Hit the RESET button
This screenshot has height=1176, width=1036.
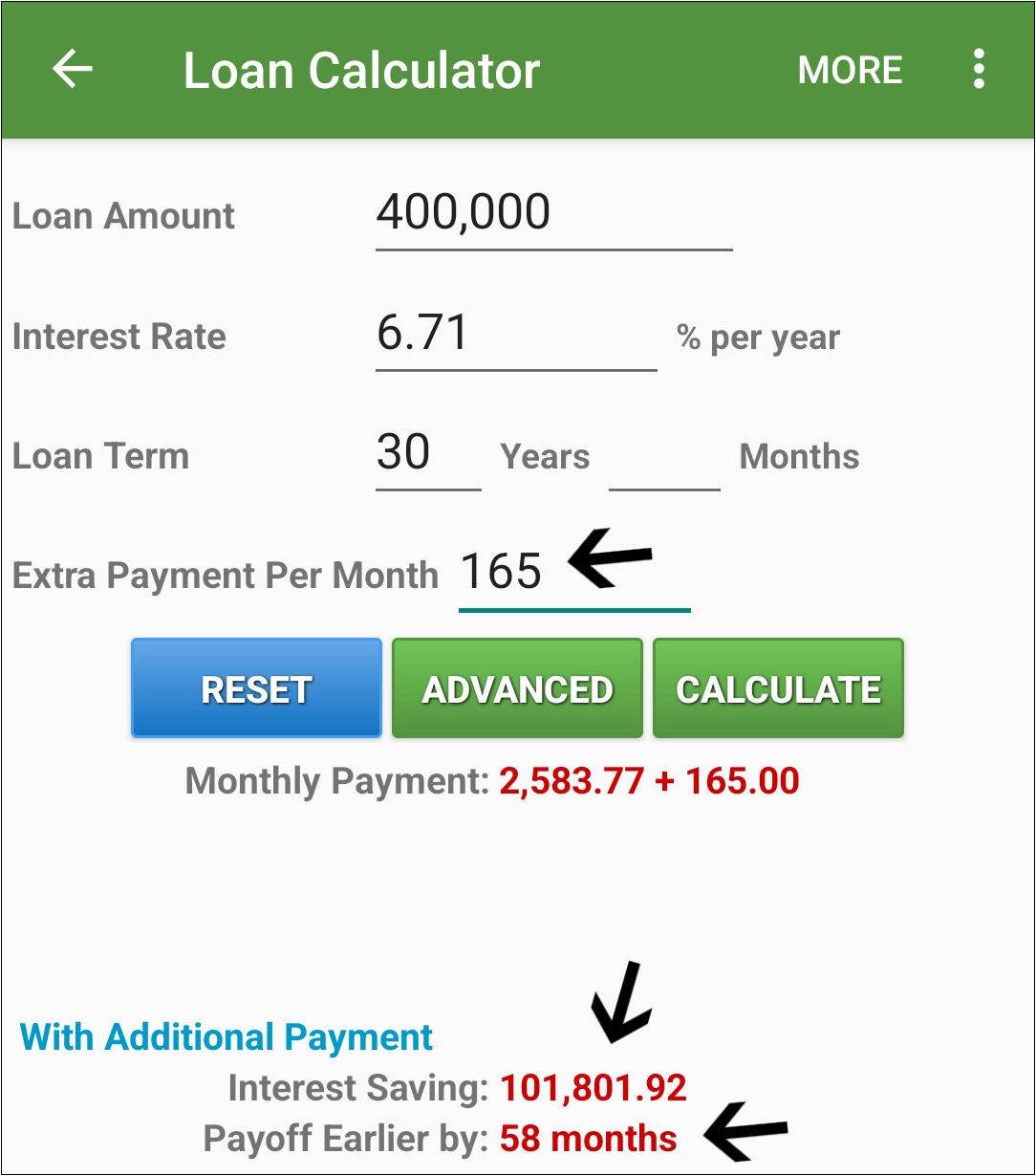pos(256,689)
